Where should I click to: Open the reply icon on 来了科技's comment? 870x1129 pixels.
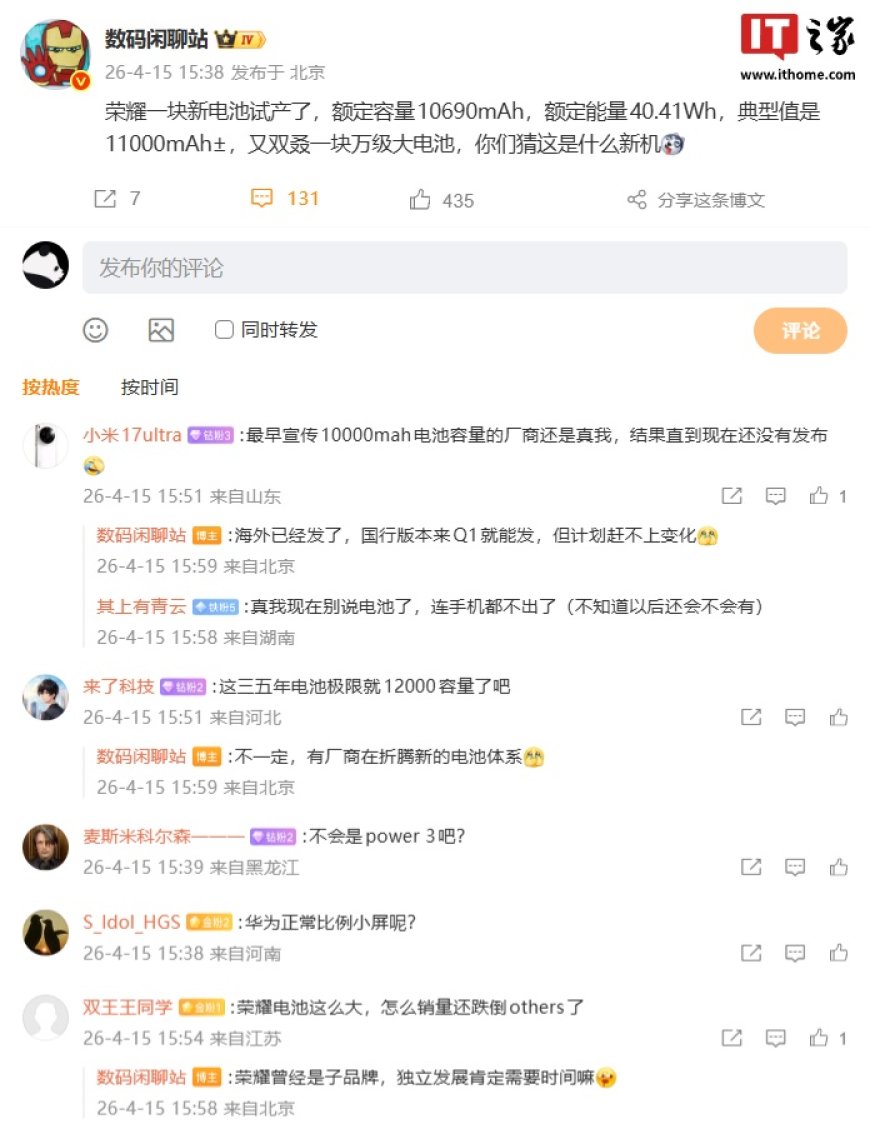[794, 717]
